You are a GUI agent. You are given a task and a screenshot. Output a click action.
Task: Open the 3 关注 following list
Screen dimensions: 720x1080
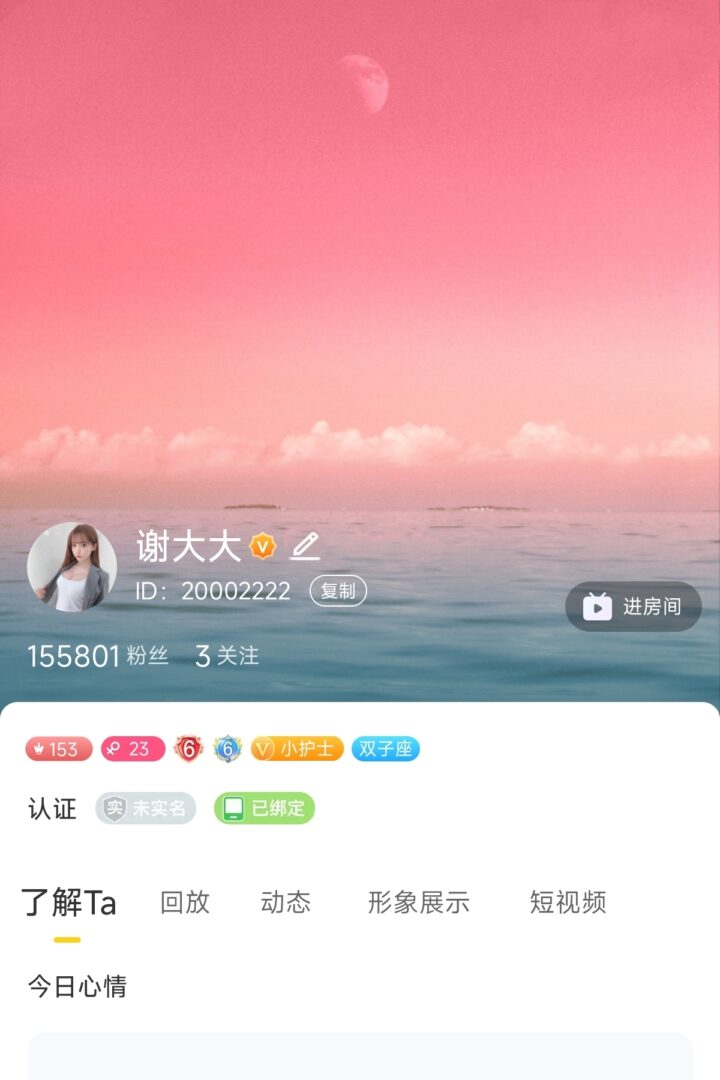click(x=227, y=656)
